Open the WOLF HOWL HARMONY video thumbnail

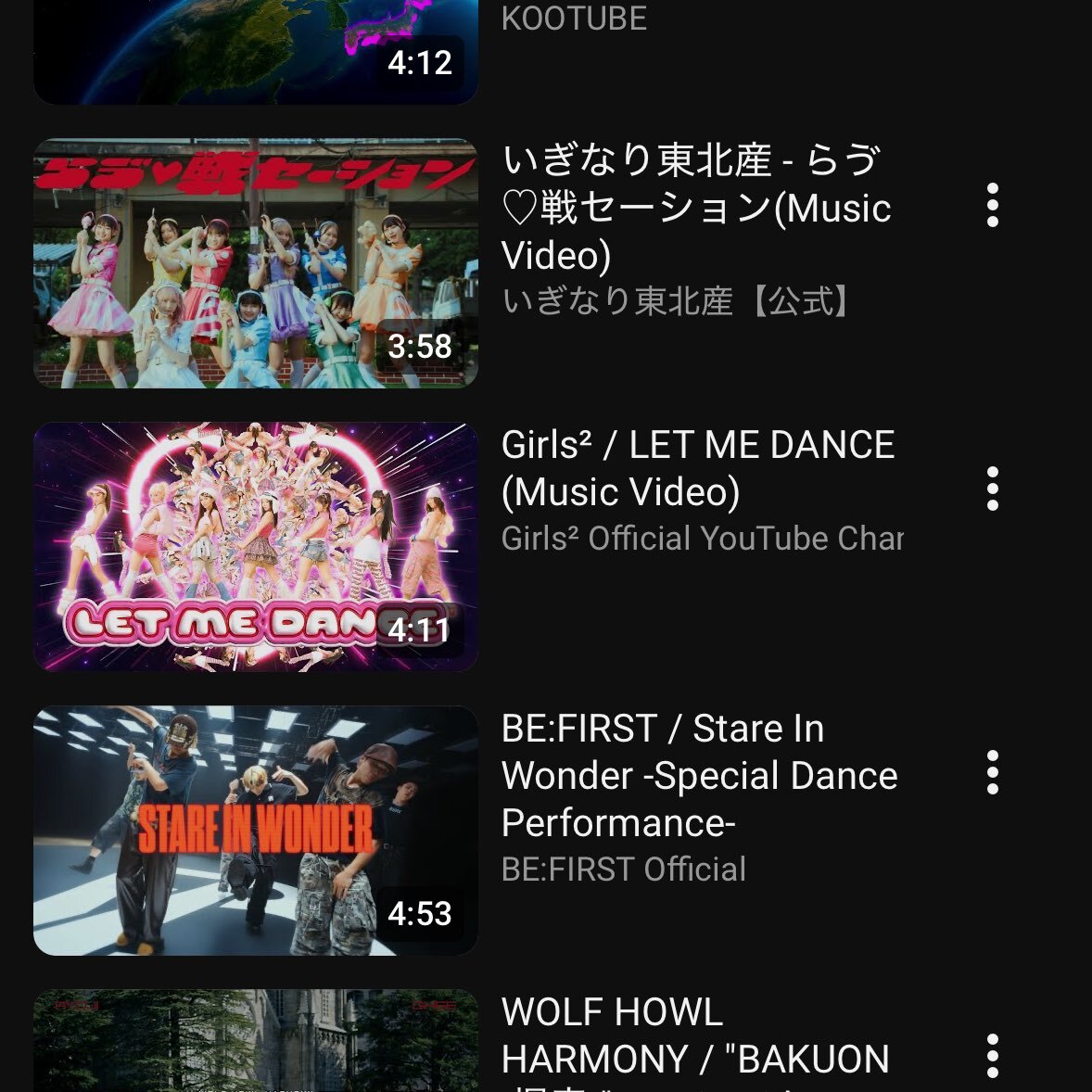tap(255, 1042)
